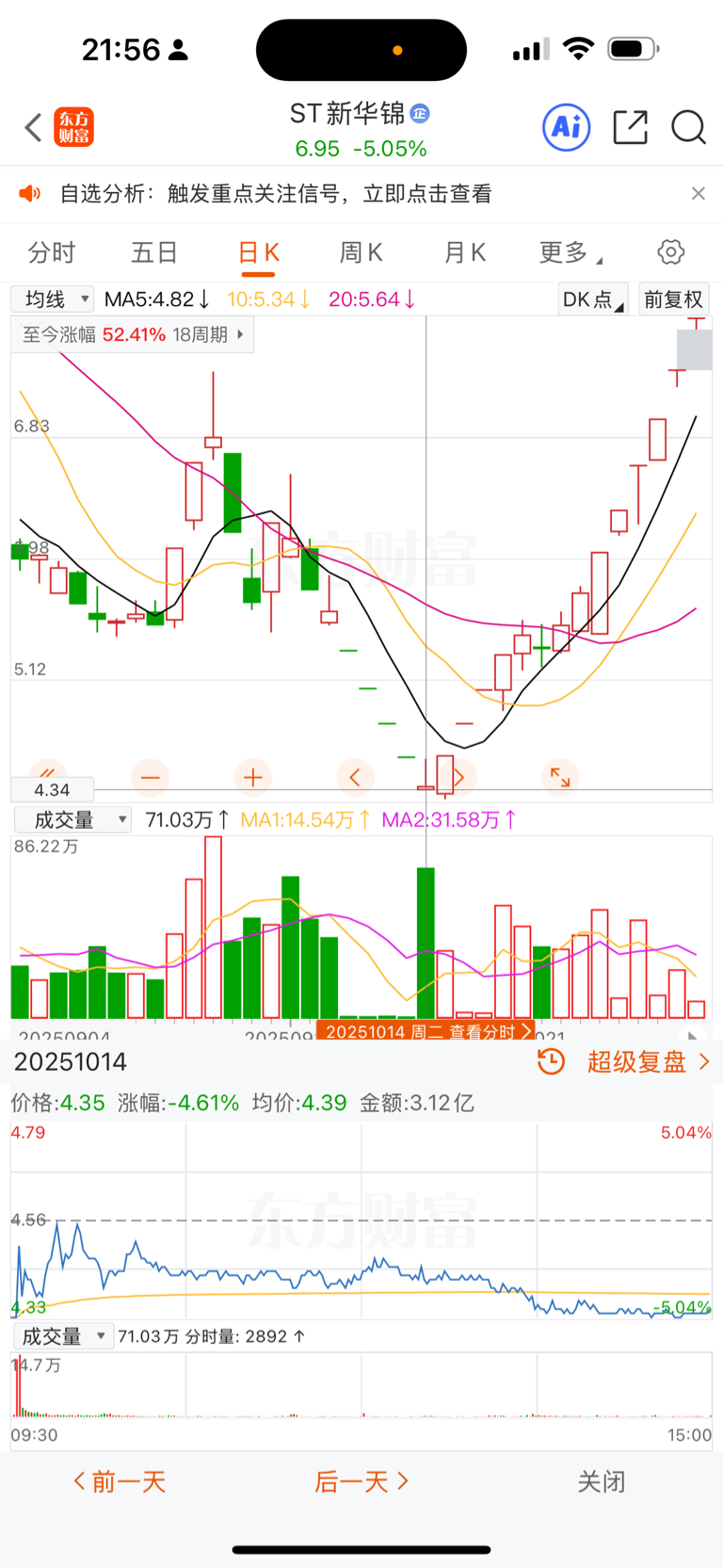Screen dimensions: 723x1568
Task: Open the search icon
Action: click(x=688, y=127)
